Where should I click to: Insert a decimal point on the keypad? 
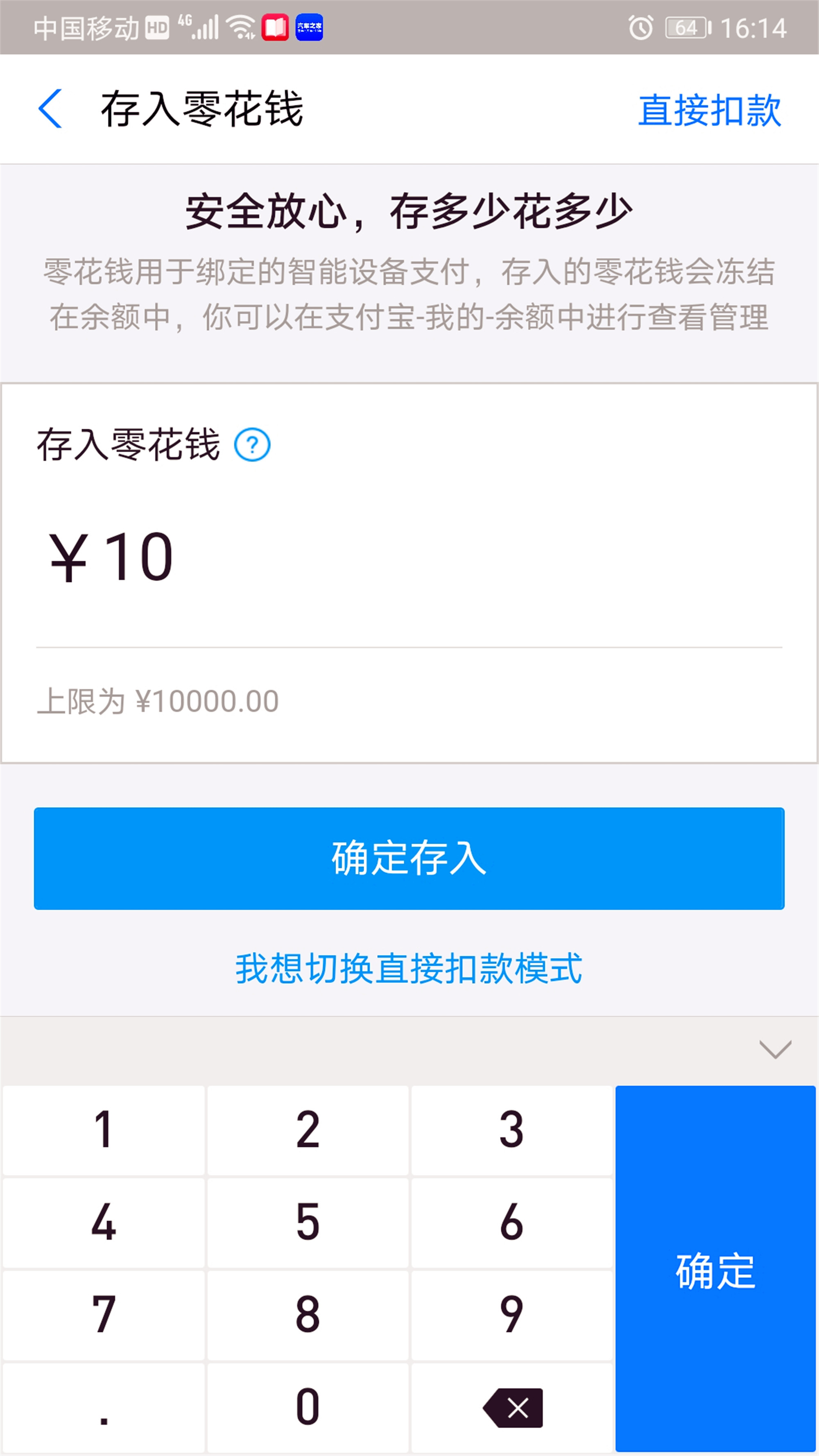tap(104, 1407)
